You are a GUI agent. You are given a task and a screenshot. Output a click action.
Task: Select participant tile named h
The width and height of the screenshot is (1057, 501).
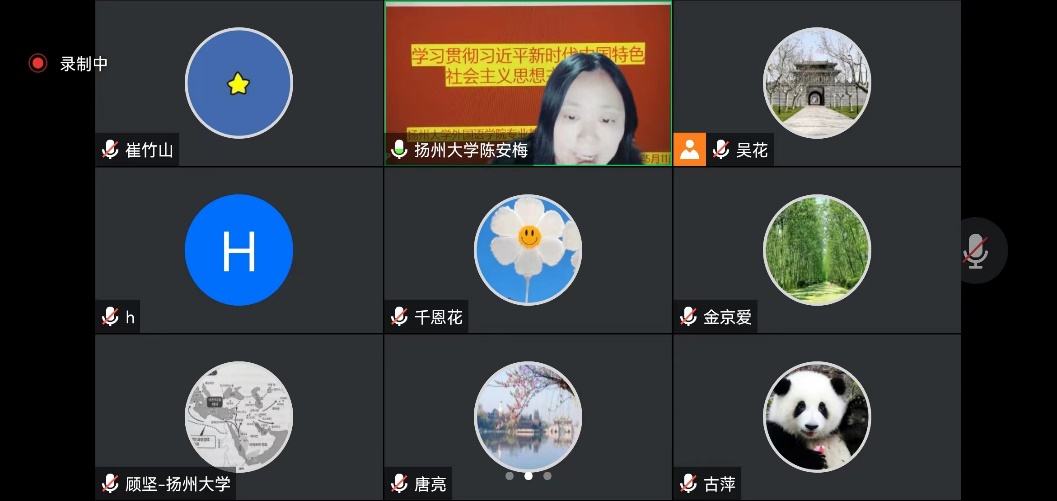pyautogui.click(x=239, y=250)
